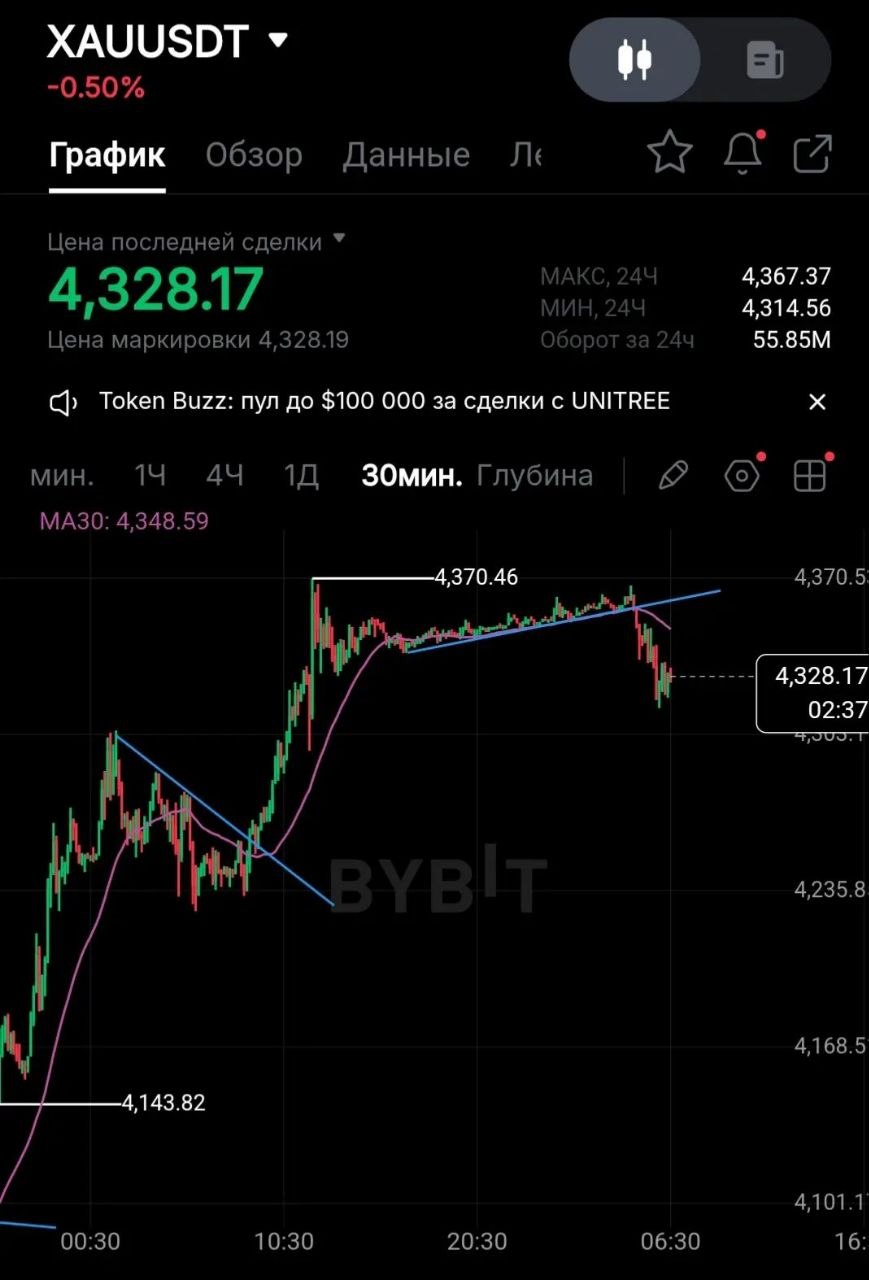869x1280 pixels.
Task: Expand the last trade price type dropdown
Action: pos(339,239)
